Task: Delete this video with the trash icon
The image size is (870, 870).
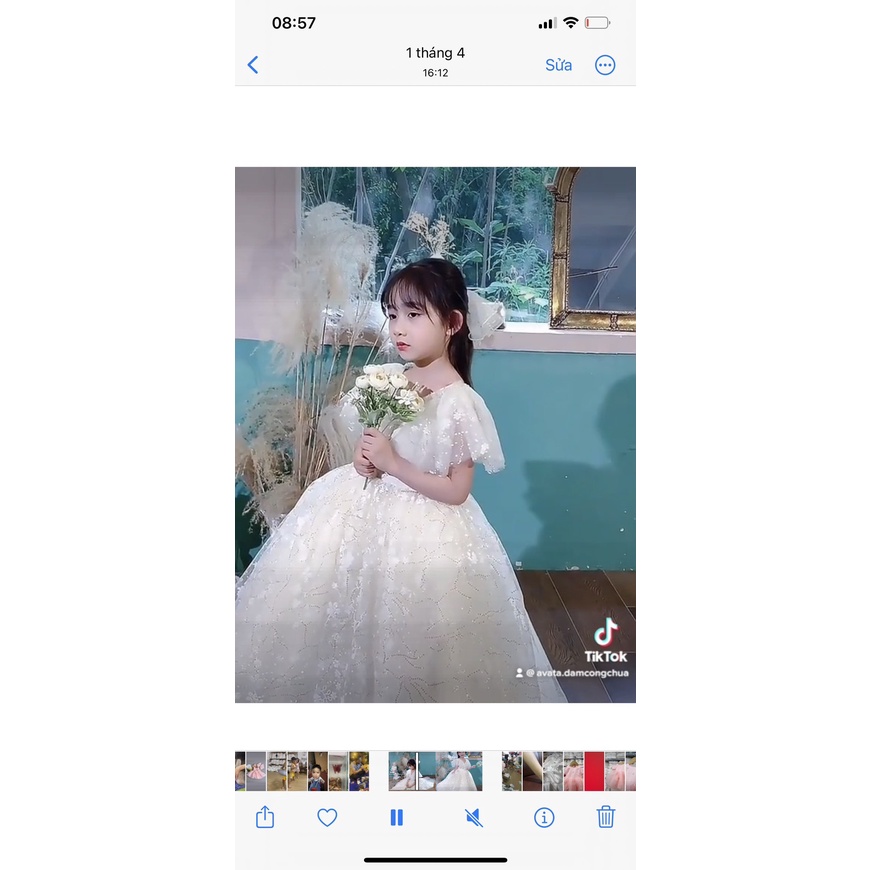Action: pos(605,817)
